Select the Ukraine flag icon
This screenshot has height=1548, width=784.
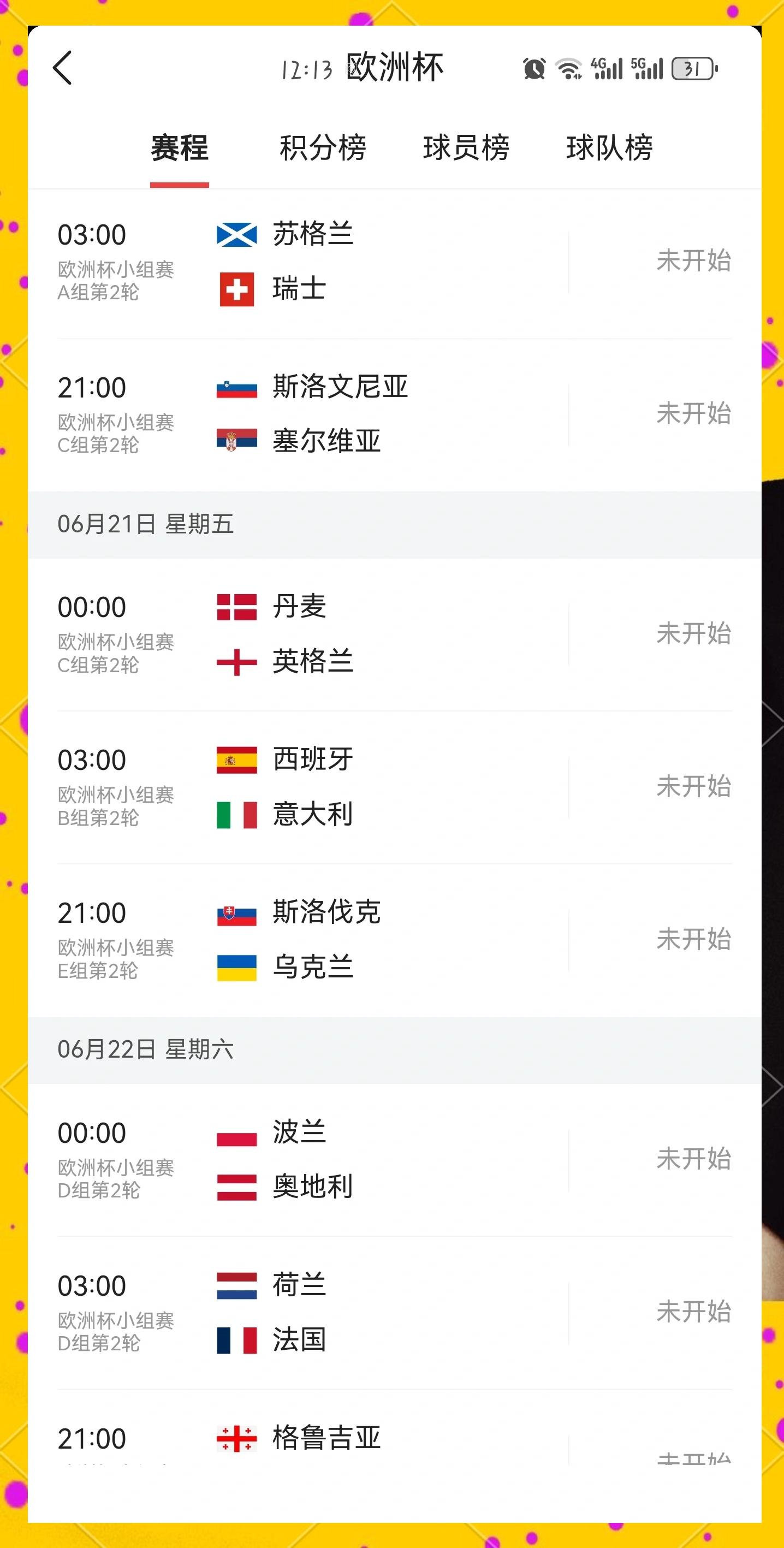(236, 968)
